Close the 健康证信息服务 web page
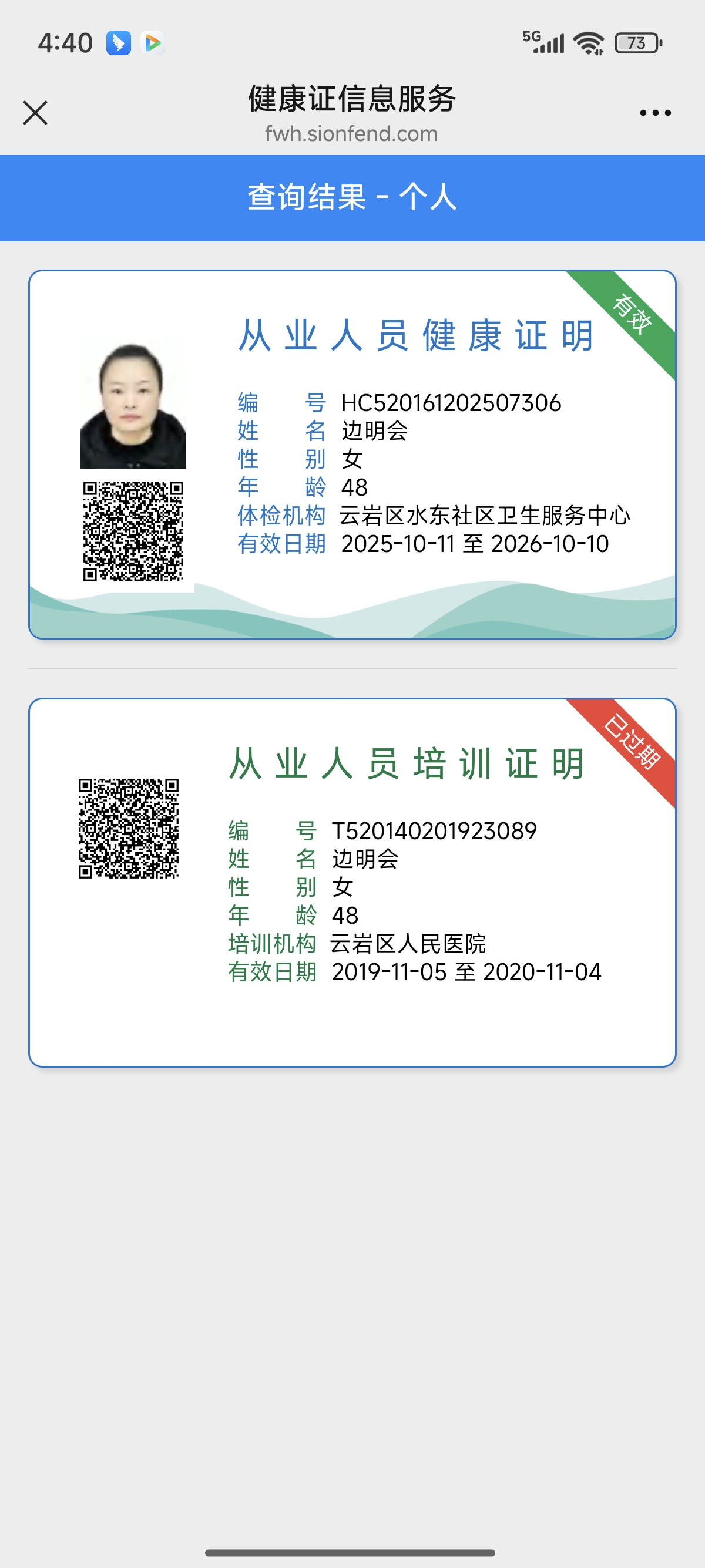This screenshot has height=1568, width=705. (x=35, y=113)
